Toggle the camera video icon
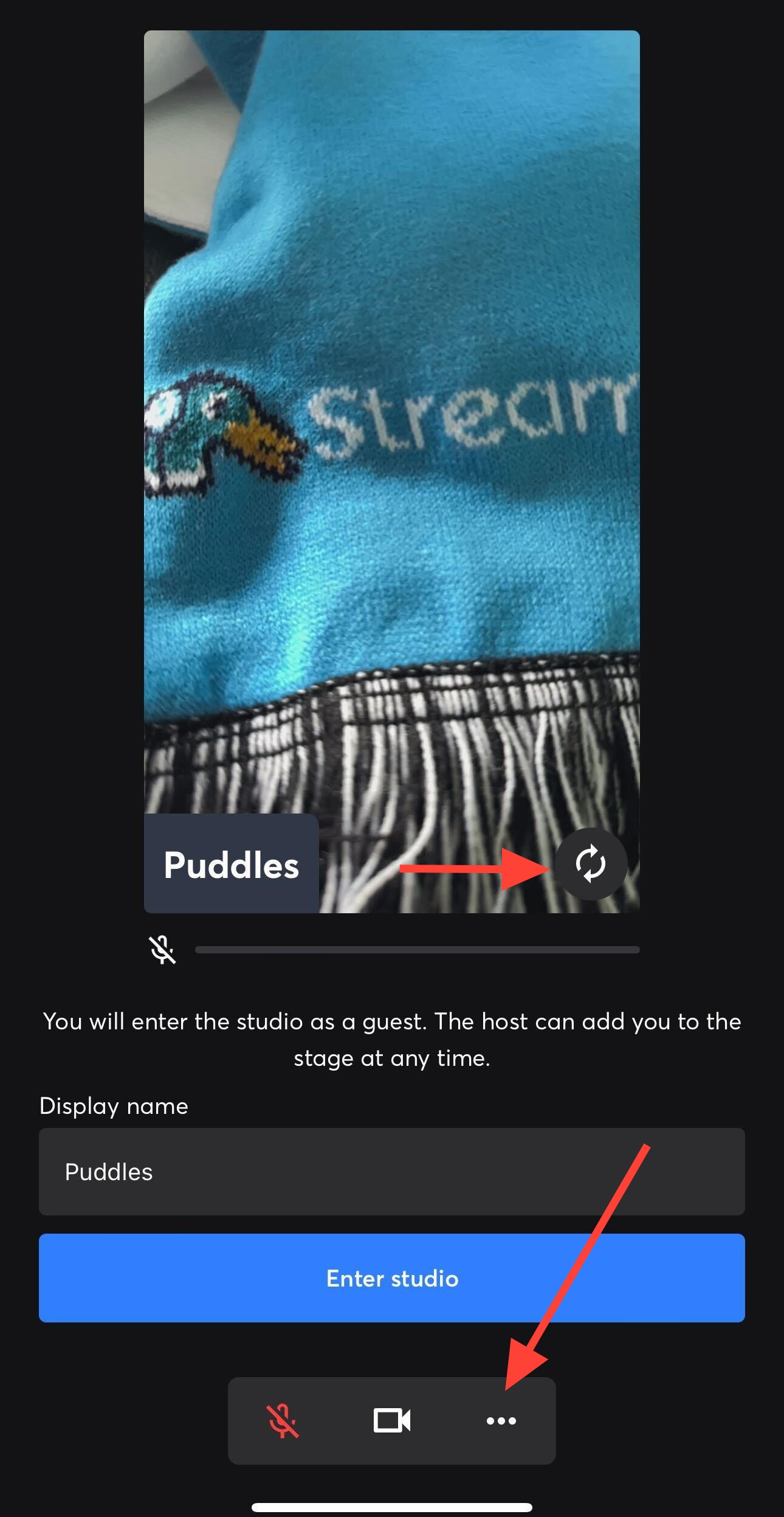Viewport: 784px width, 1517px height. point(391,1421)
